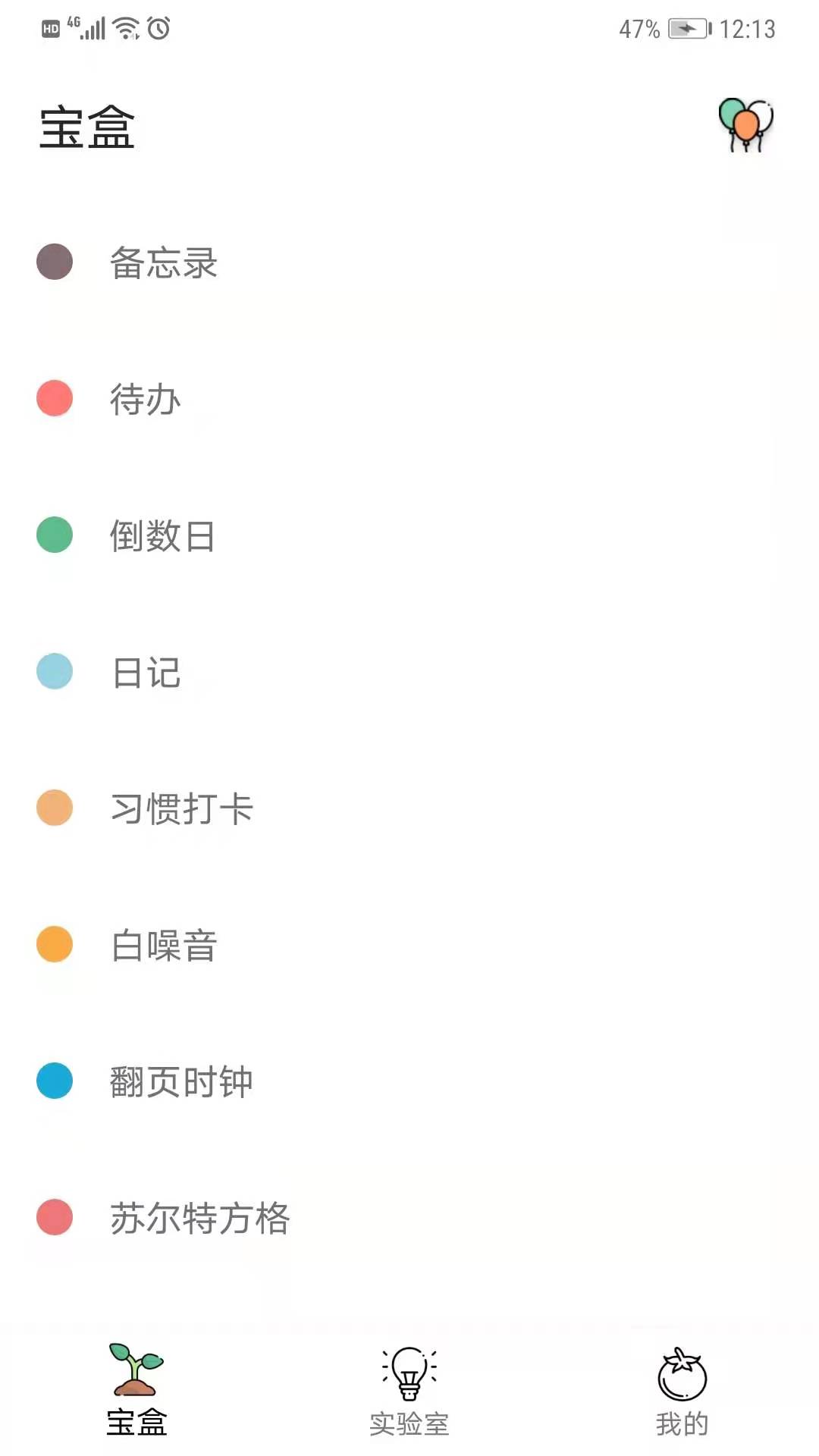
Task: Go to 习惯打卡 habit check-in
Action: tap(181, 808)
